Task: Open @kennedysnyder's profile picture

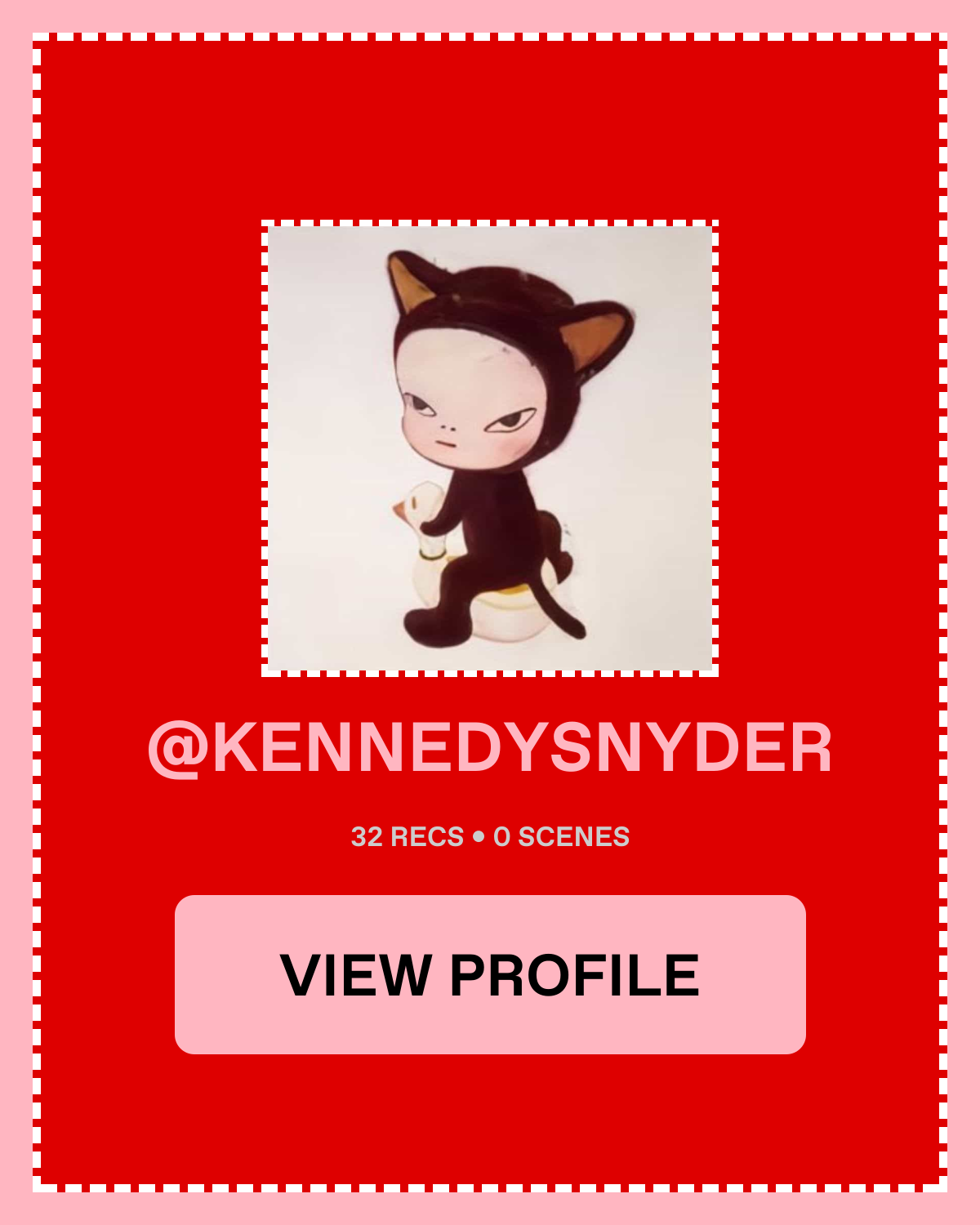Action: 490,448
